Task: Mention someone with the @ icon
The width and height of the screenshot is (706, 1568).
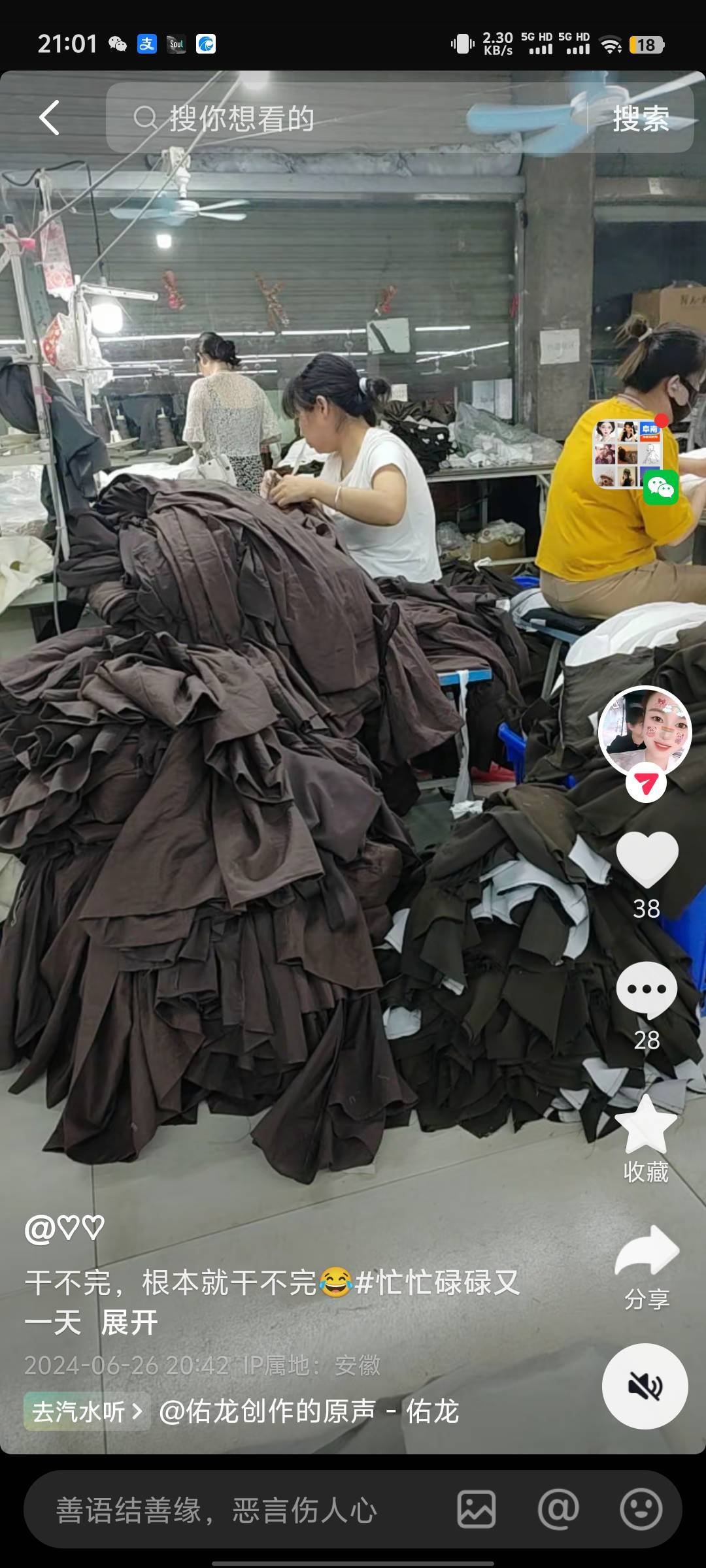Action: click(558, 1510)
